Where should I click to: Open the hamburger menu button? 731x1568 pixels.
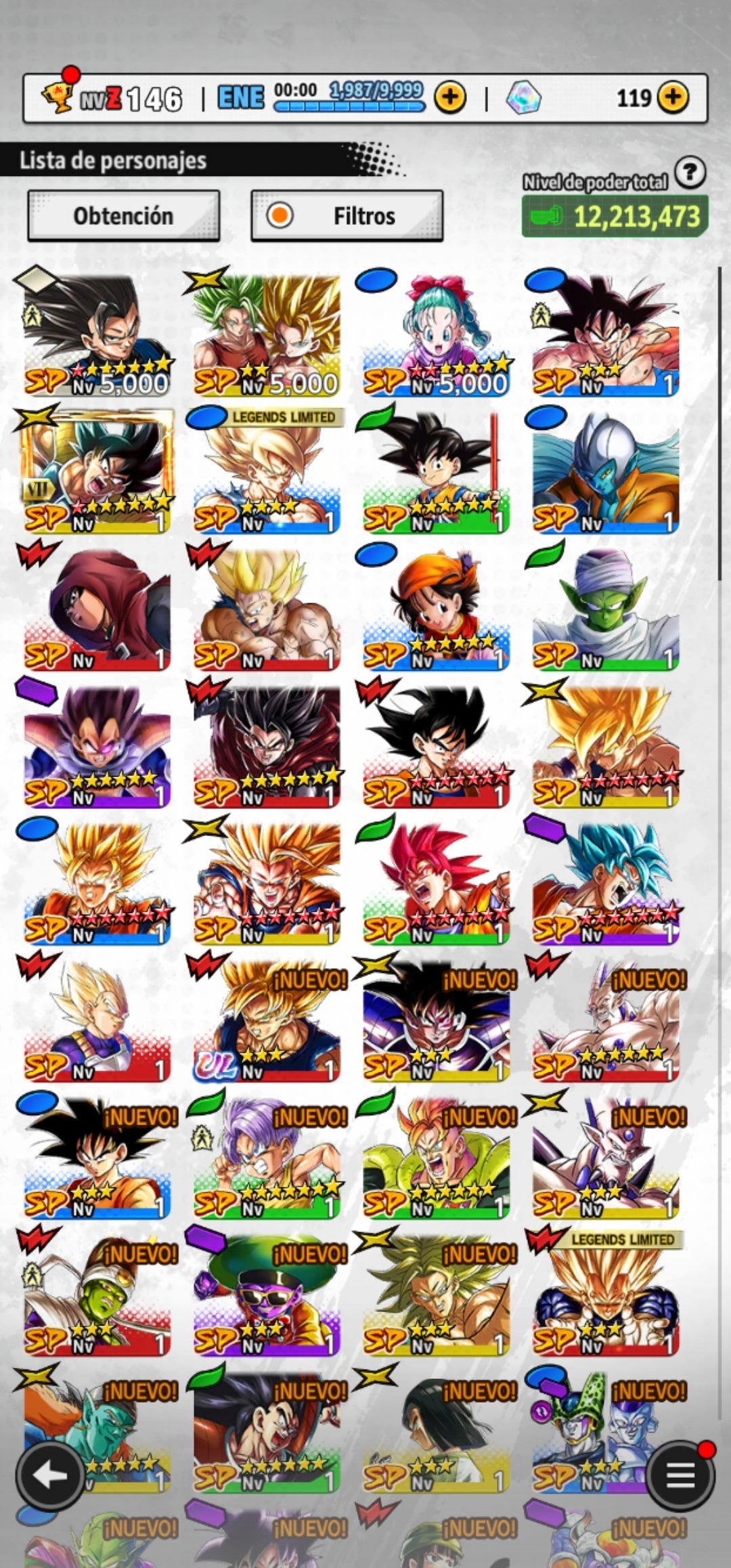coord(680,1476)
